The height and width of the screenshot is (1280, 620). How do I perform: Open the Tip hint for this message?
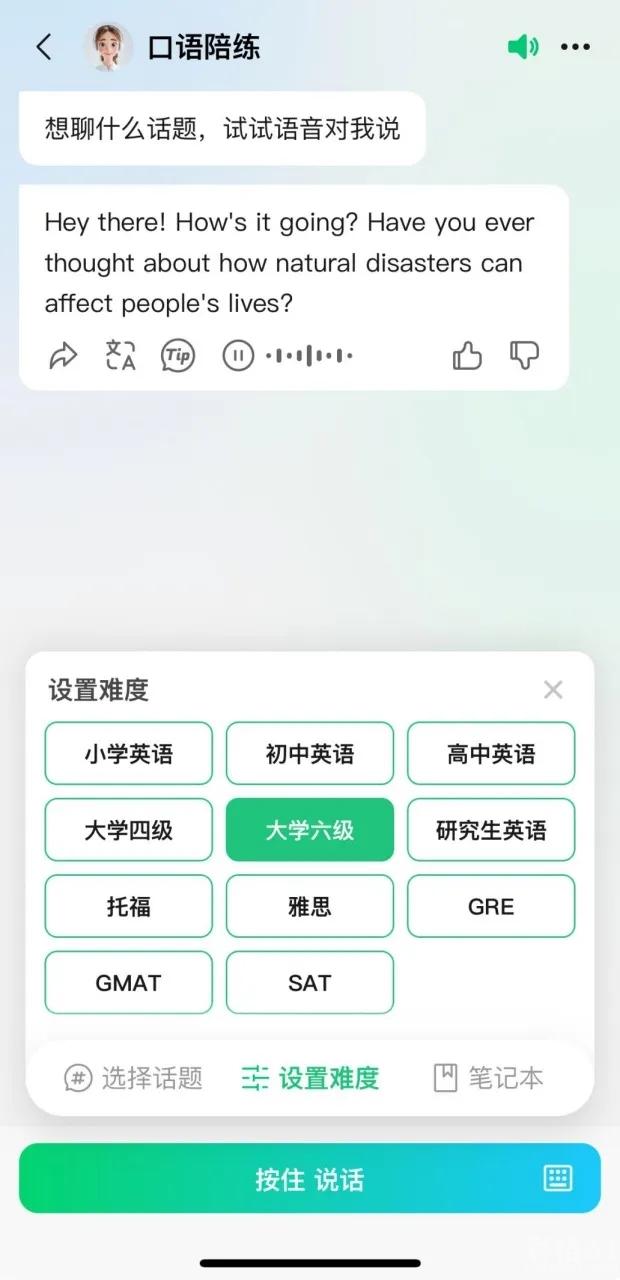click(178, 355)
